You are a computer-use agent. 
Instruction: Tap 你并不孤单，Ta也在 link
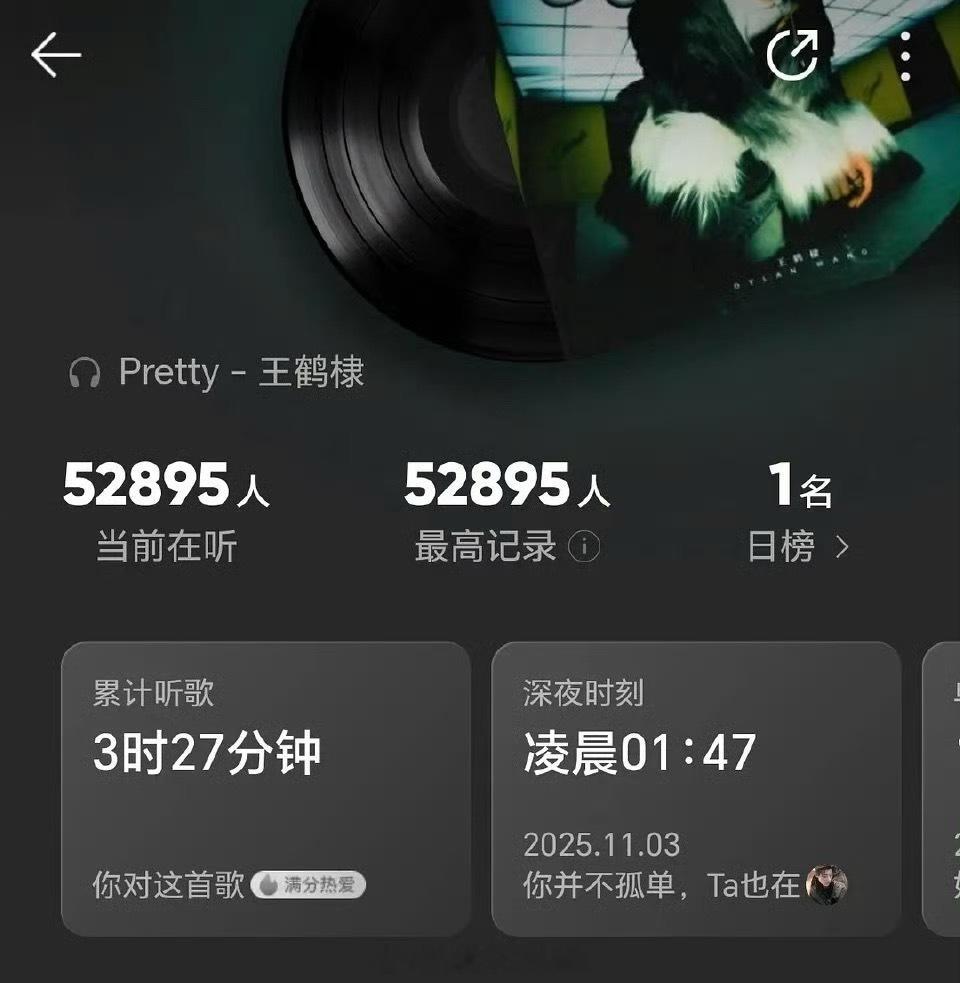660,884
